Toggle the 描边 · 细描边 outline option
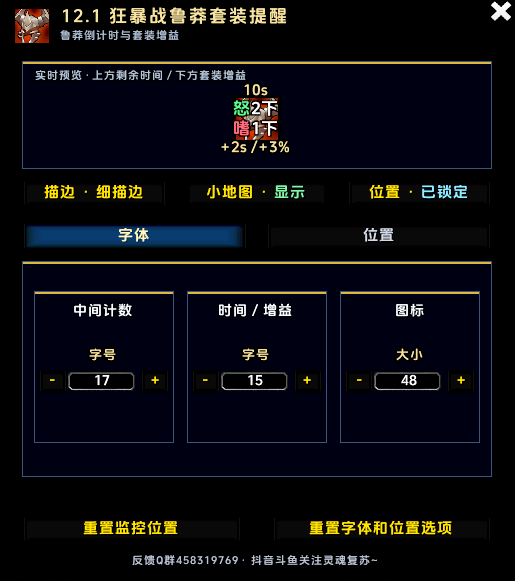 click(x=94, y=192)
